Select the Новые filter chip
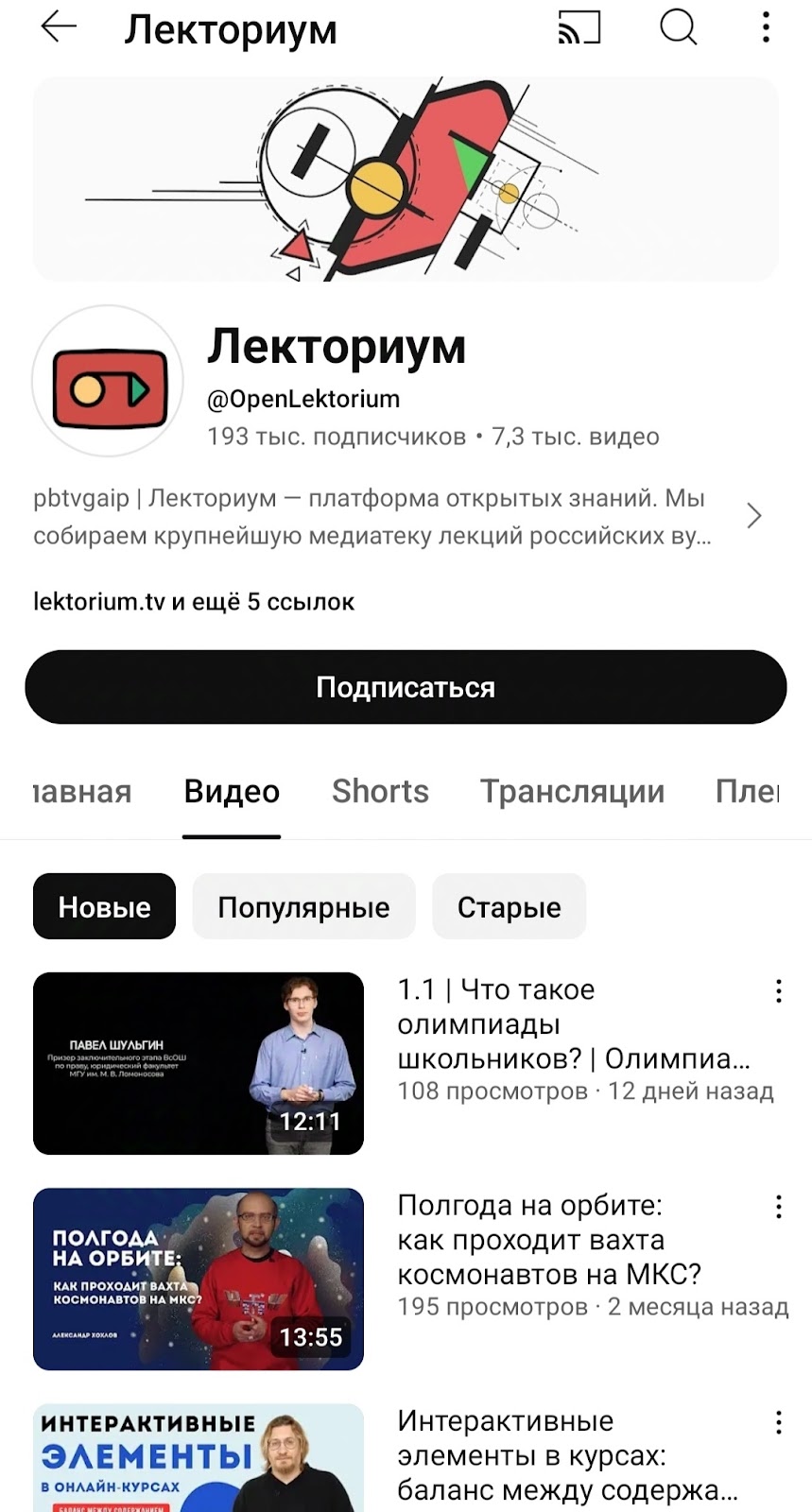The height and width of the screenshot is (1512, 812). [x=104, y=907]
